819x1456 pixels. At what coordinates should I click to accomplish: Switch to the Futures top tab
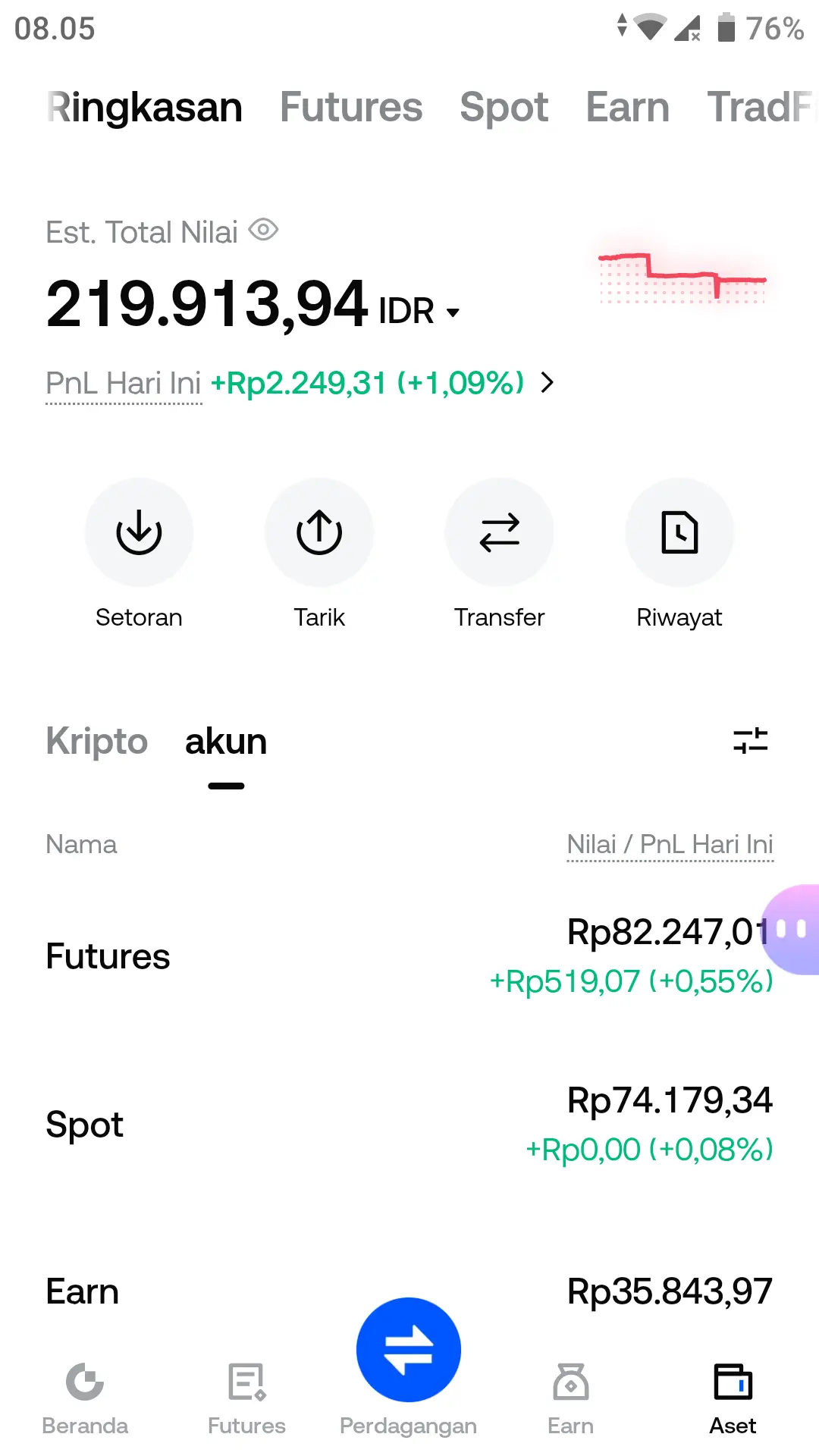(x=351, y=107)
